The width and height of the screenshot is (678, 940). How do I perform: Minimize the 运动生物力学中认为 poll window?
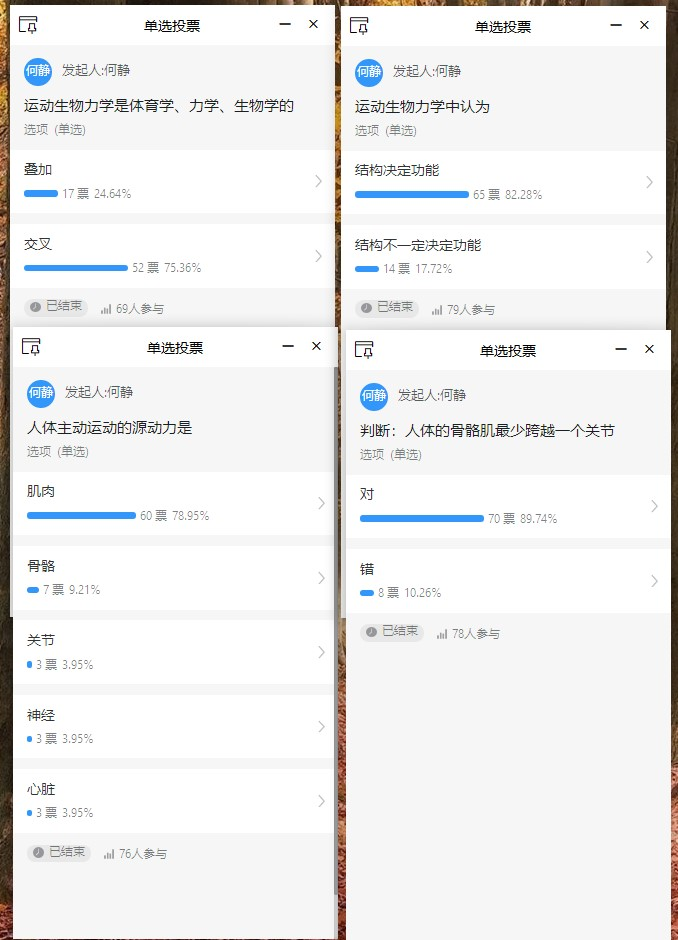click(x=616, y=24)
